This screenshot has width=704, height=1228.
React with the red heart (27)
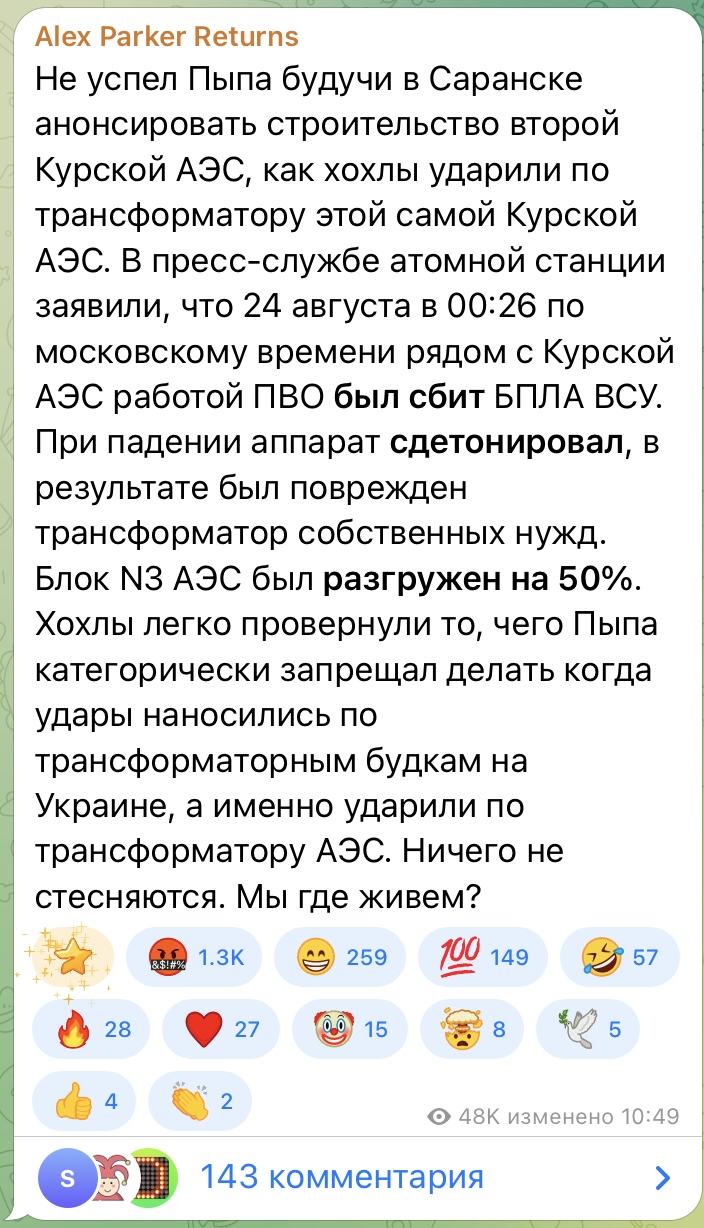click(220, 1028)
